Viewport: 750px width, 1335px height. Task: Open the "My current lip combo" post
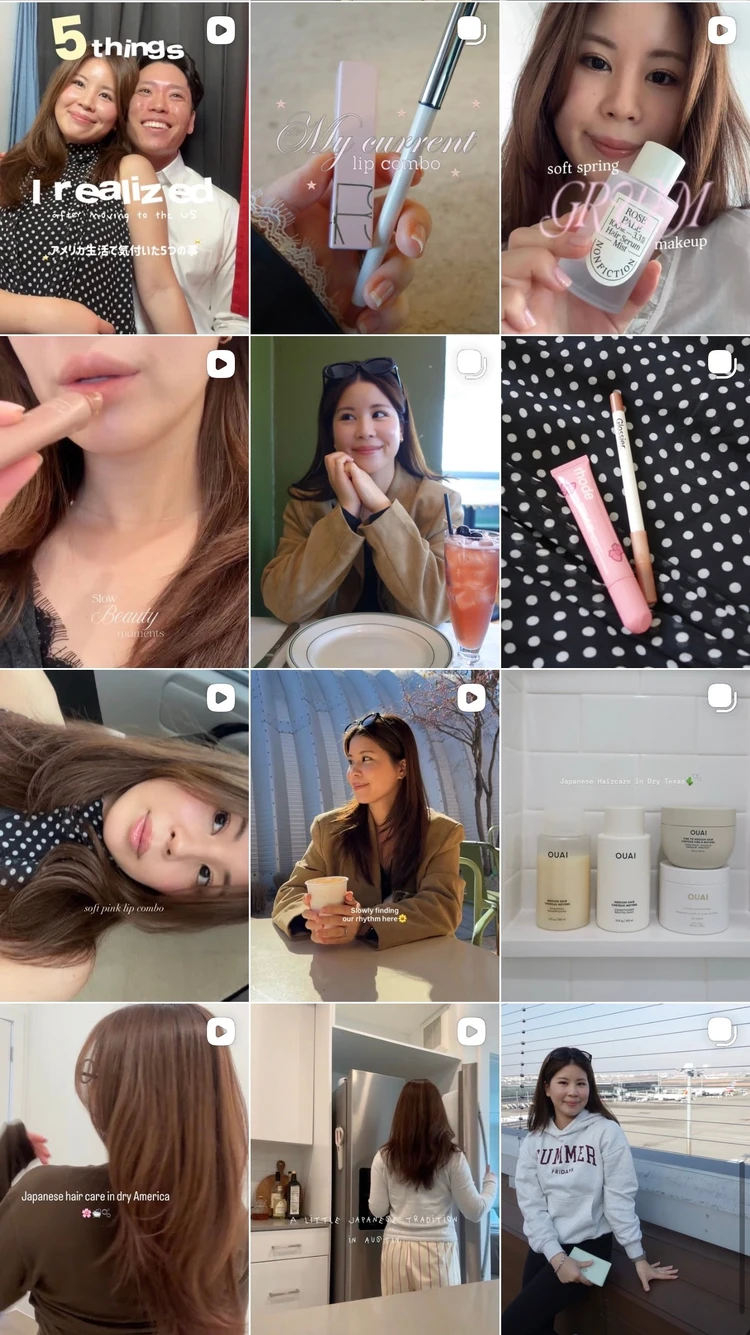pyautogui.click(x=375, y=167)
